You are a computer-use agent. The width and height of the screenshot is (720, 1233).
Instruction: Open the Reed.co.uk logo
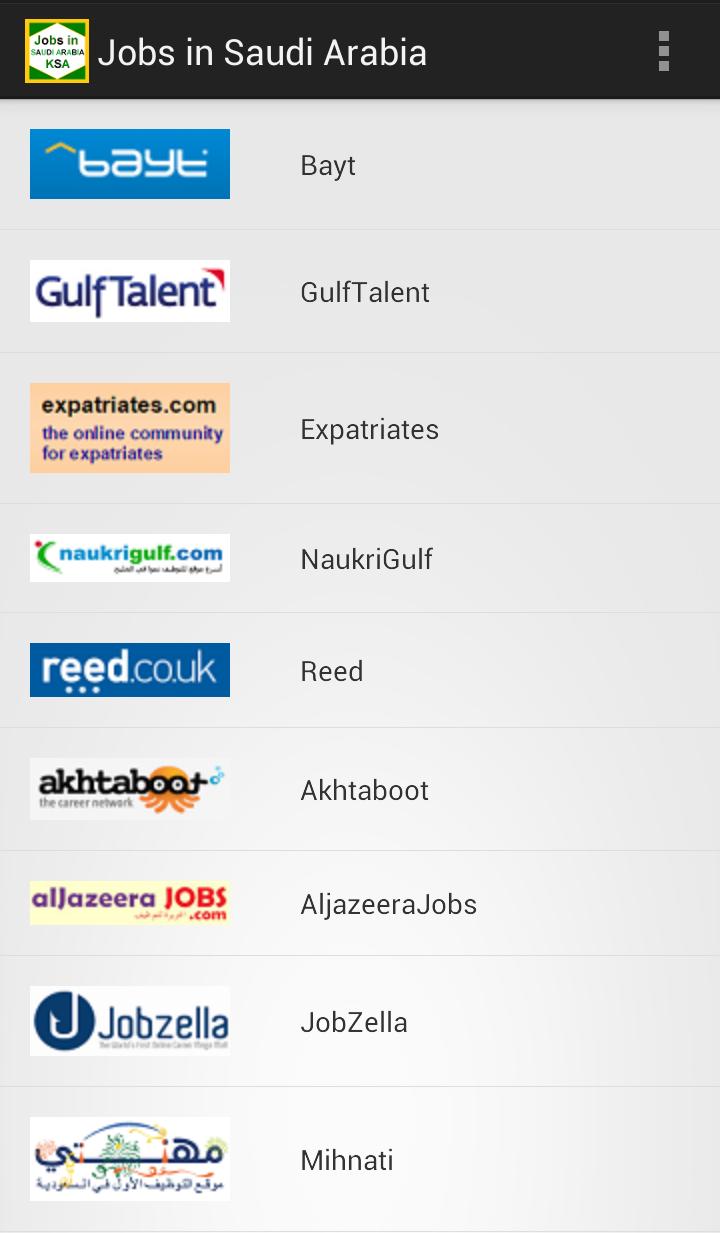click(x=129, y=669)
